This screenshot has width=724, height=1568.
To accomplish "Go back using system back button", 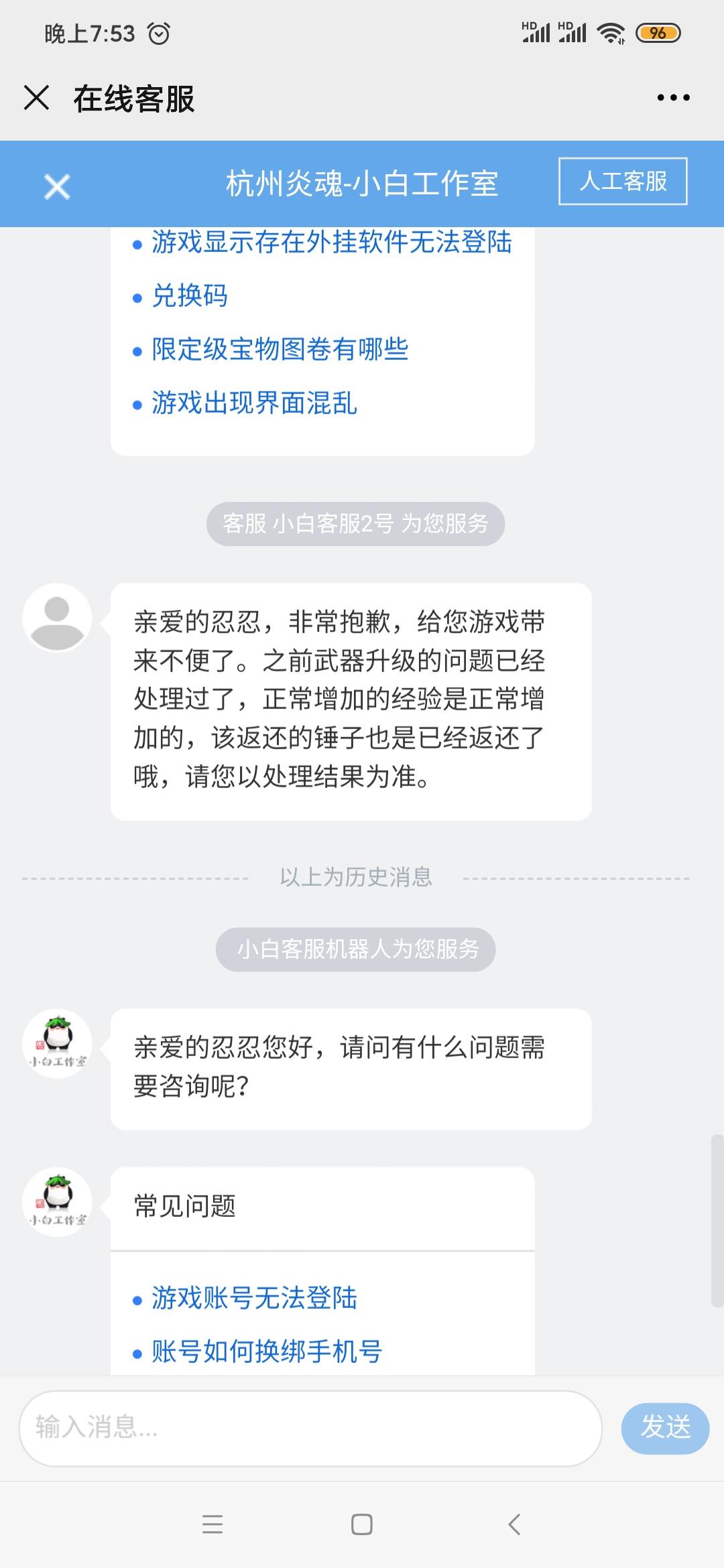I will (514, 1524).
